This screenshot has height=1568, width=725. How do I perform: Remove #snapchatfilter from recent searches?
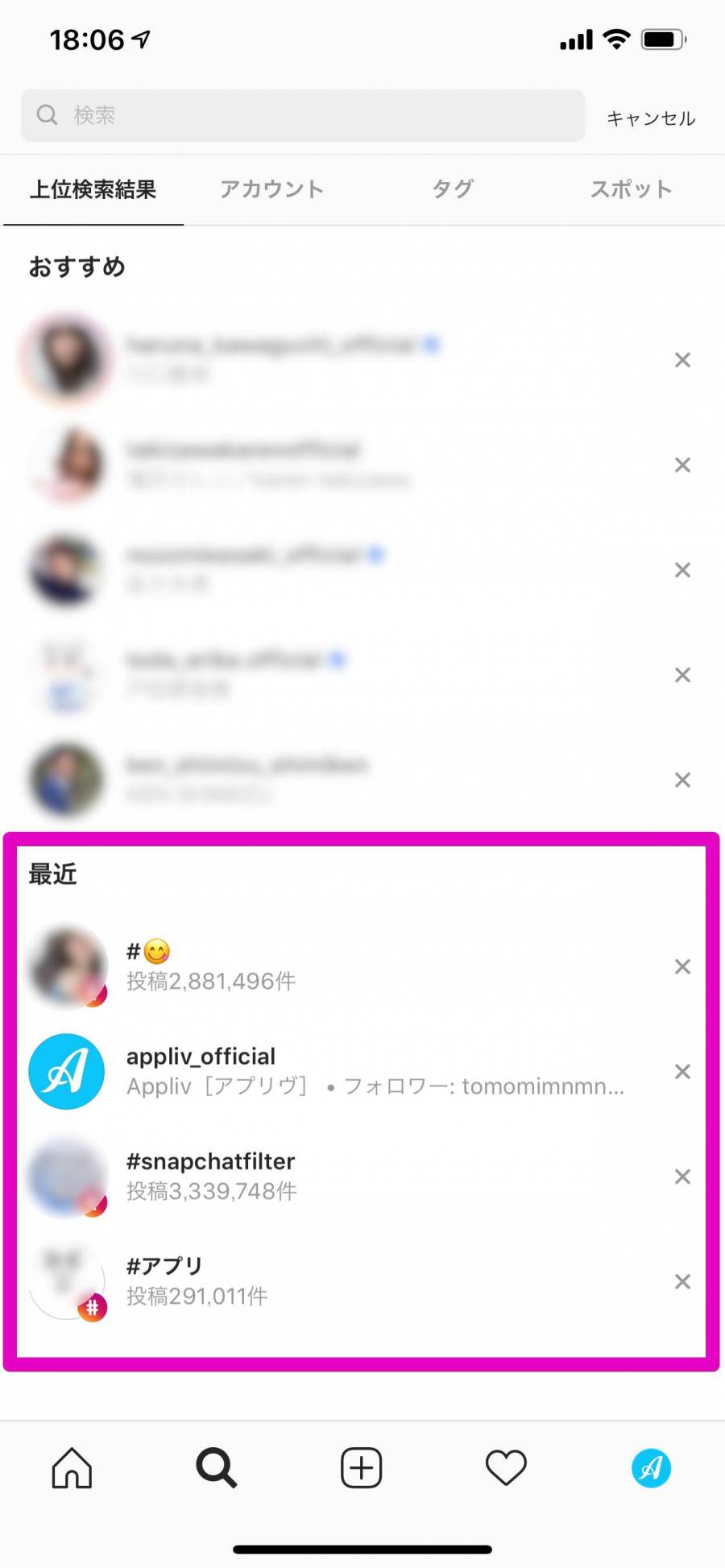coord(682,1177)
